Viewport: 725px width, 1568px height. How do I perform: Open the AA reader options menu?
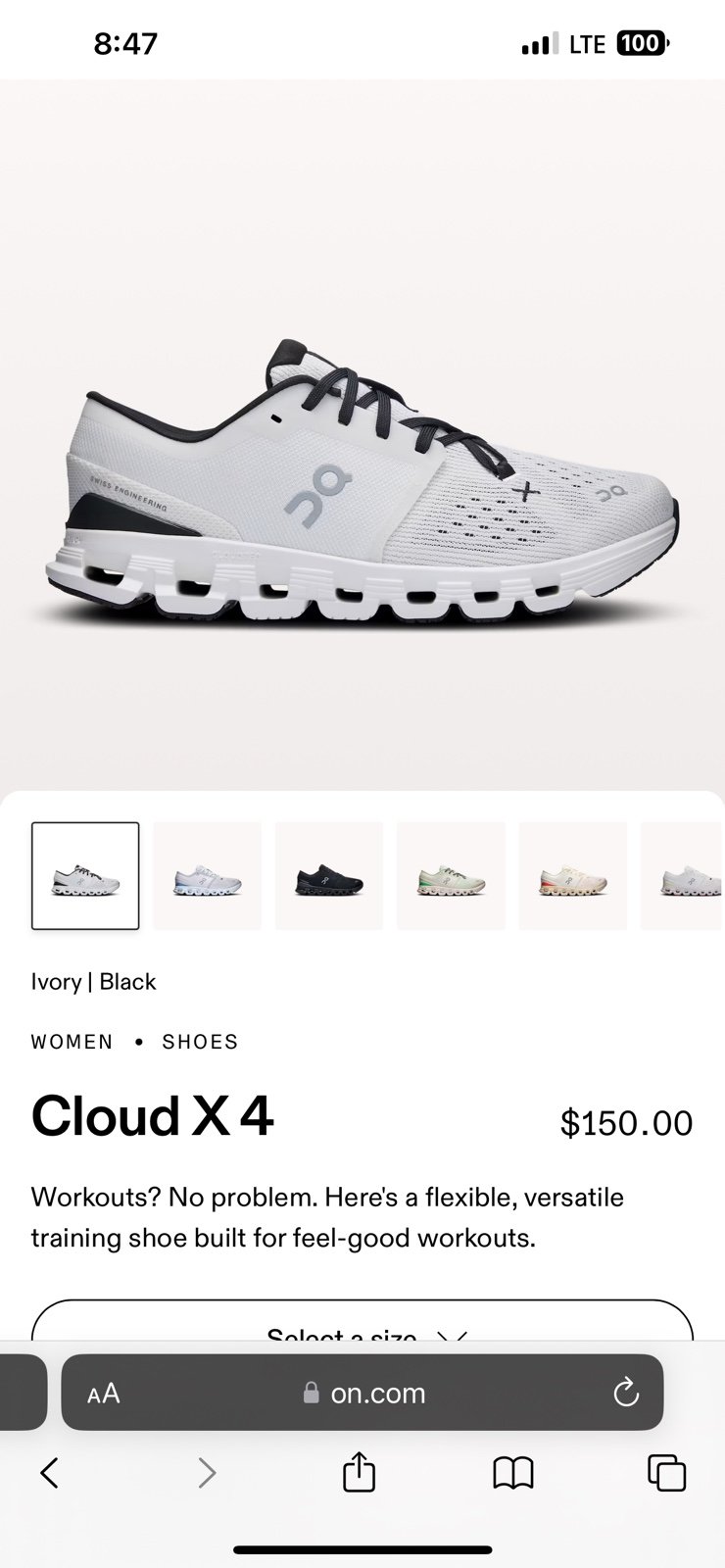(x=103, y=1394)
